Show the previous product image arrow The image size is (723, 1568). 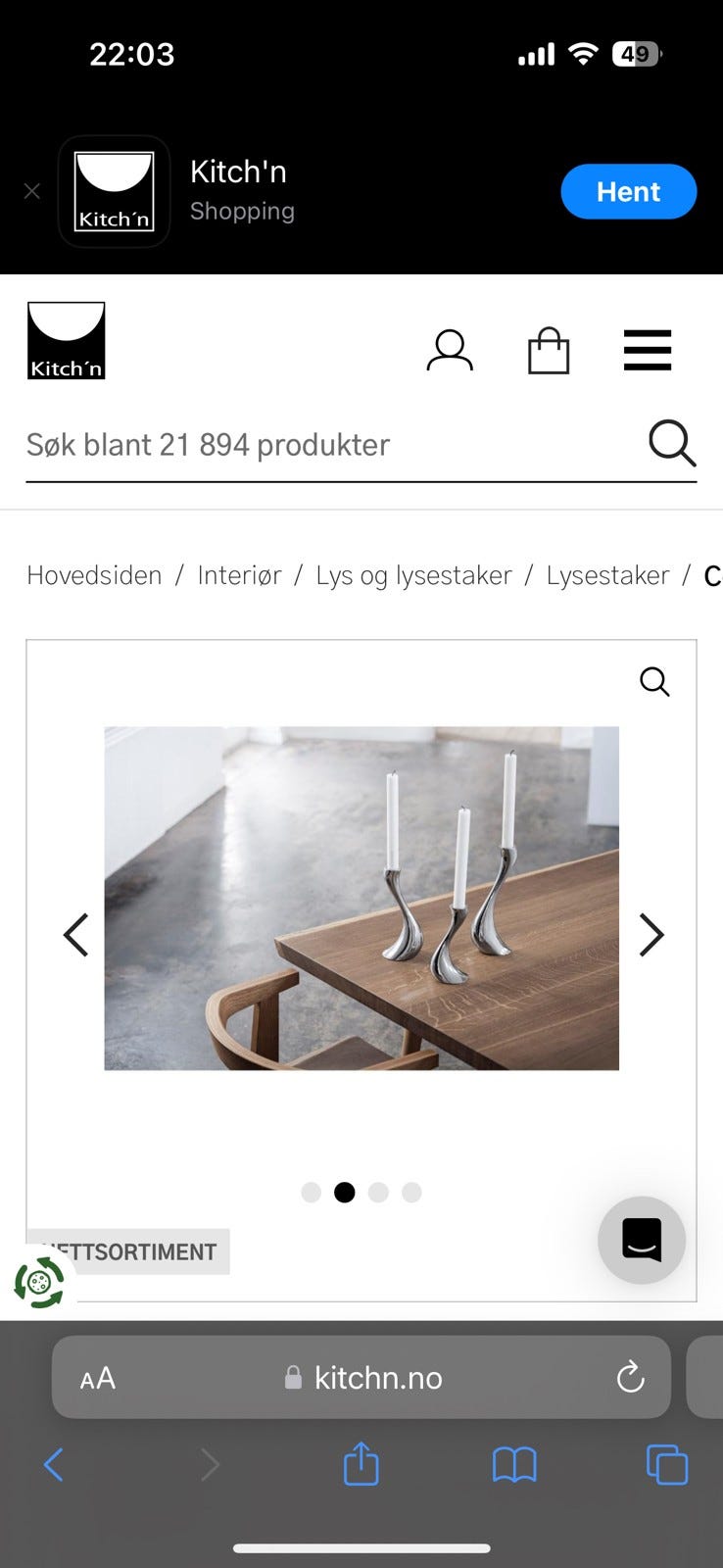[x=75, y=935]
